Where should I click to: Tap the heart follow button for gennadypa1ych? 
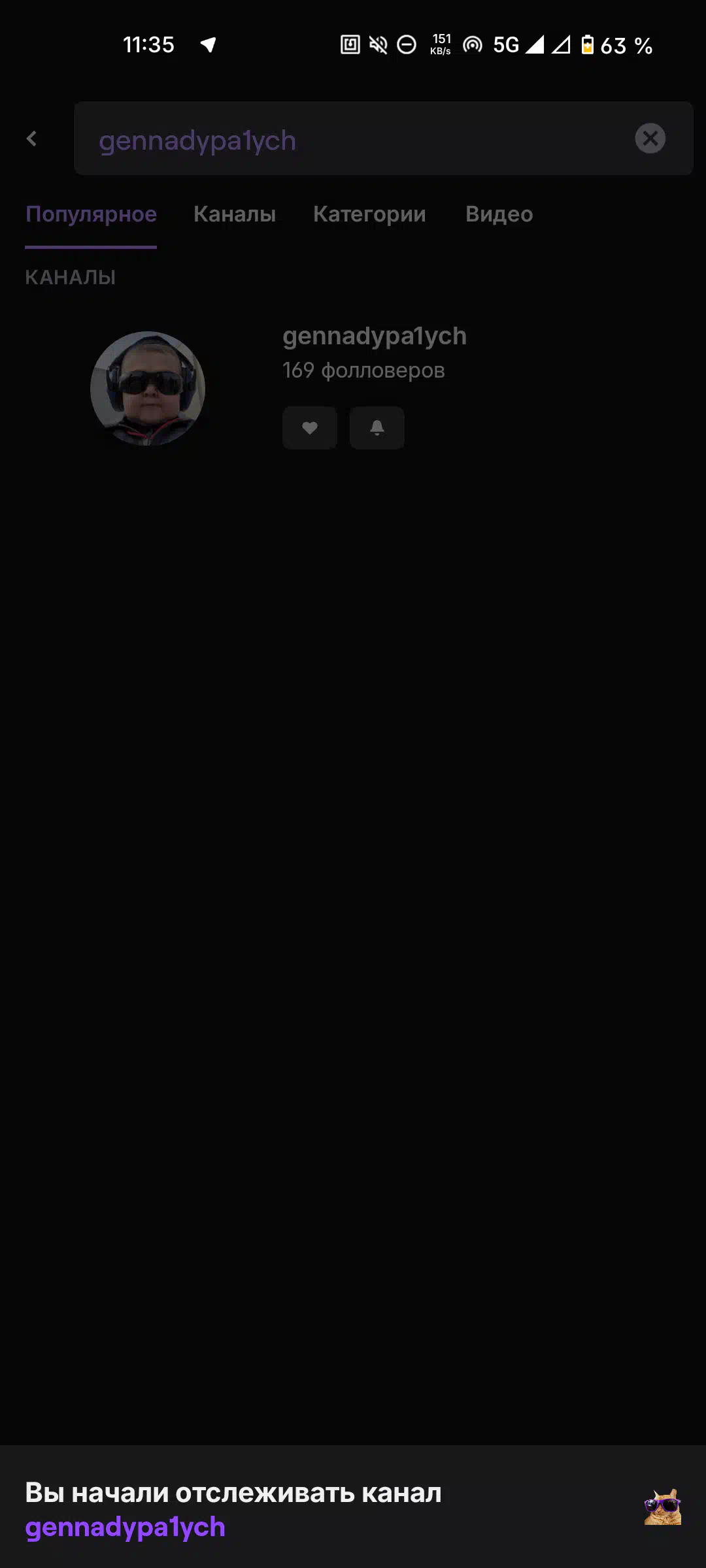tap(310, 428)
